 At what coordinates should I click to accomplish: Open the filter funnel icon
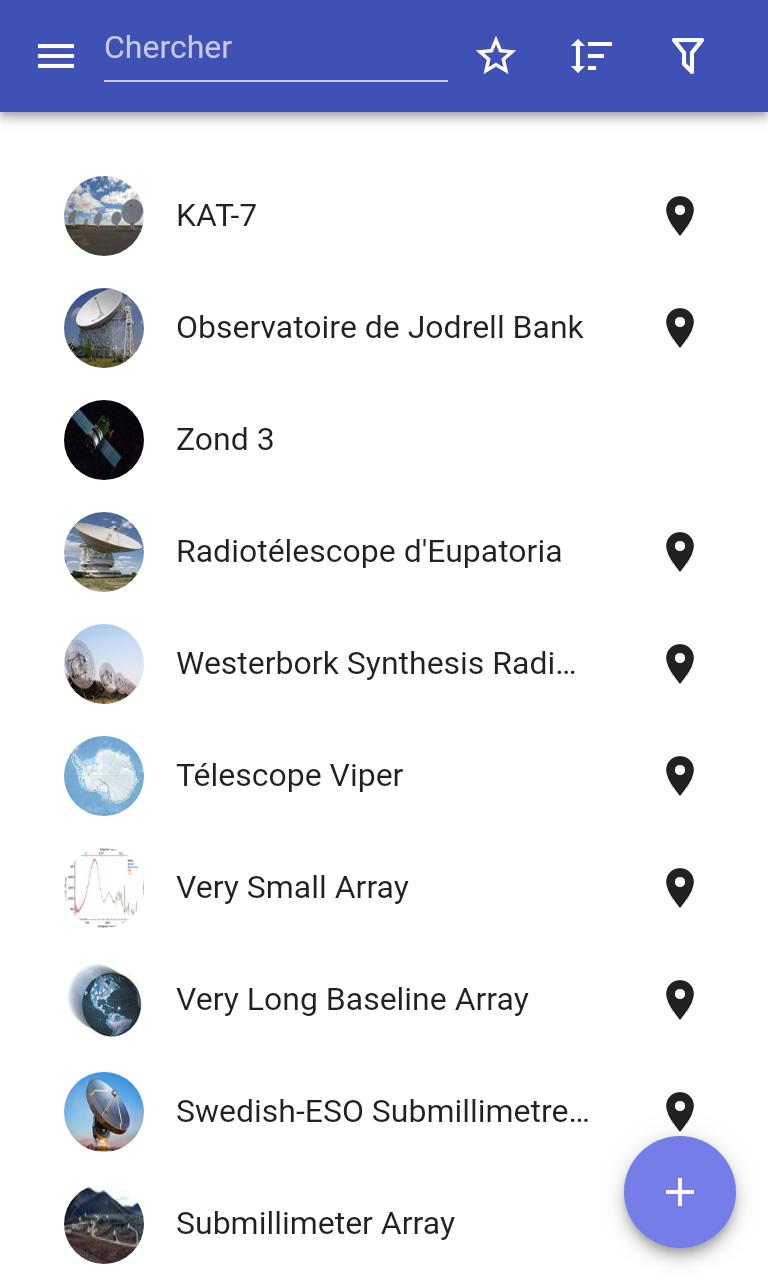(x=688, y=56)
